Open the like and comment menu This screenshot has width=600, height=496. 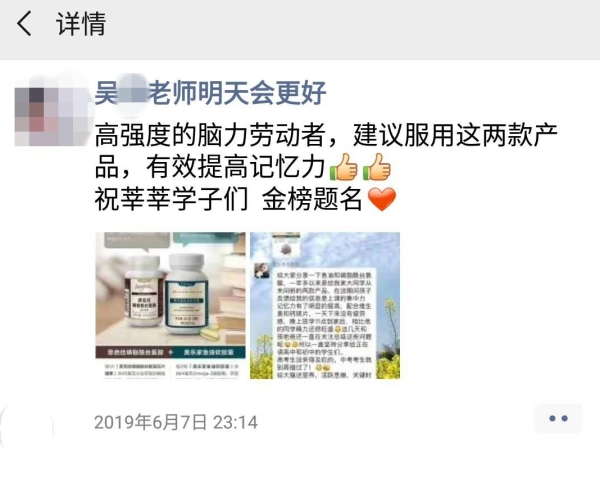tap(558, 419)
